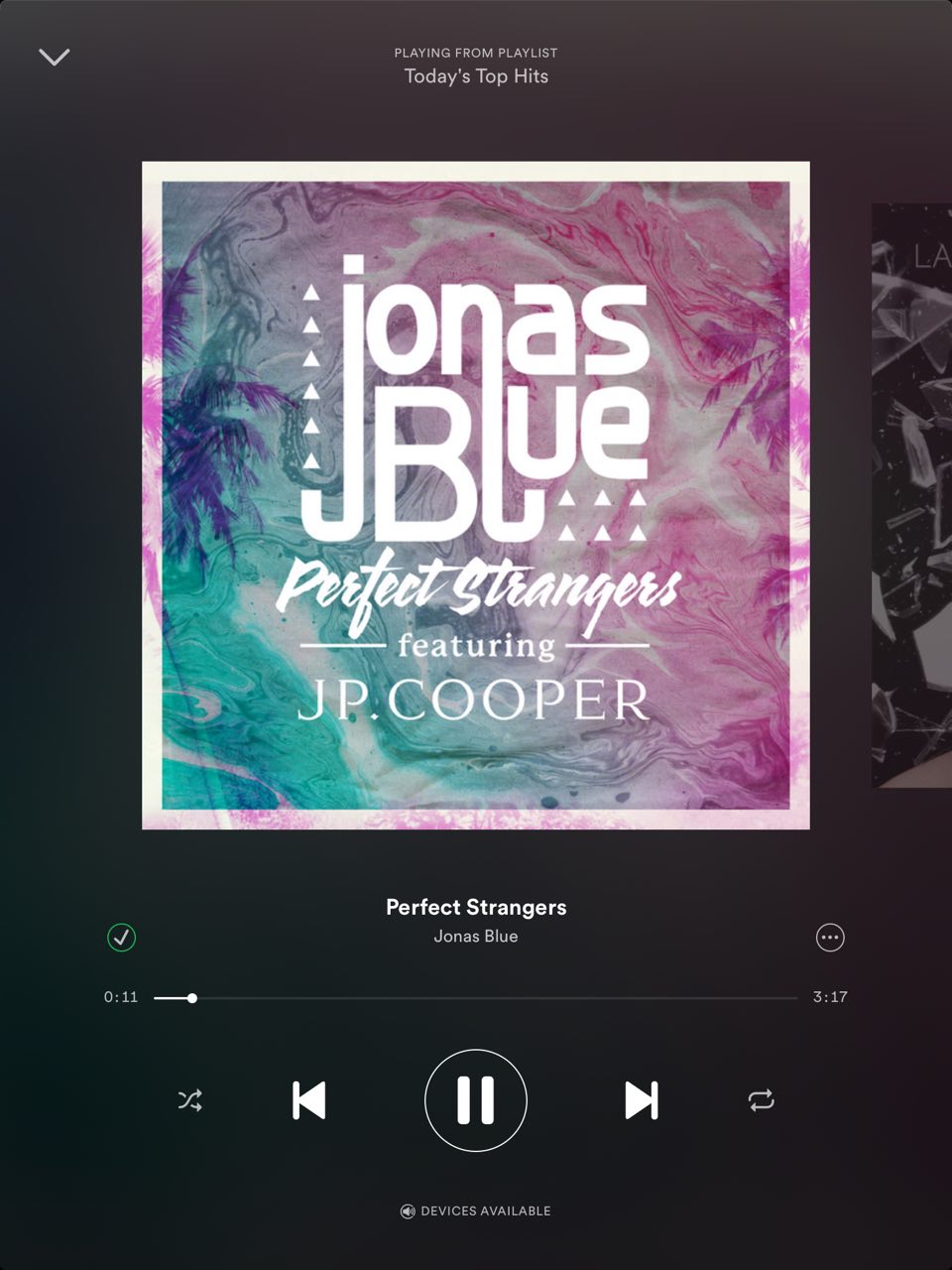Tap the song progress bar
This screenshot has height=1270, width=952.
[x=476, y=998]
